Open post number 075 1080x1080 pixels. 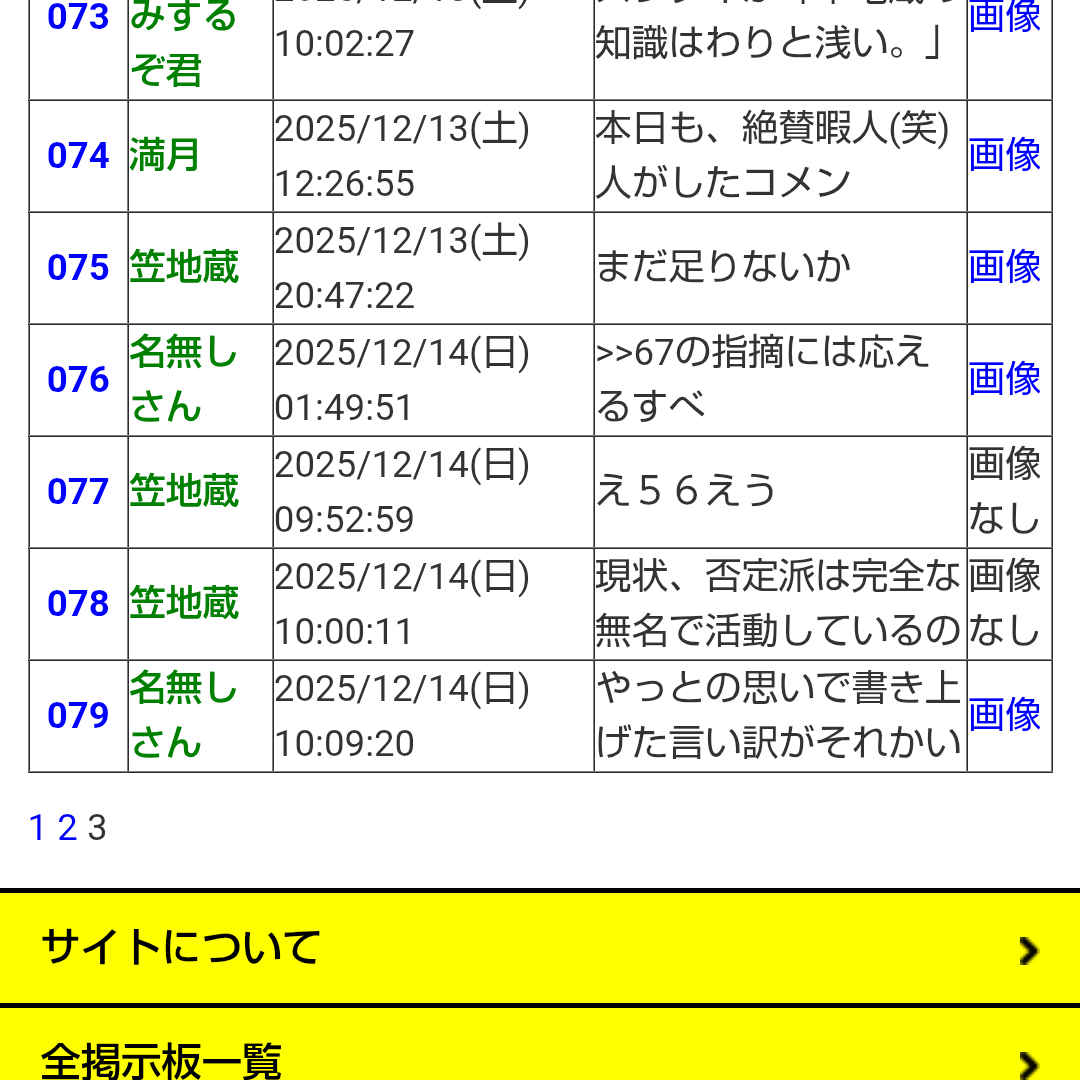(78, 268)
